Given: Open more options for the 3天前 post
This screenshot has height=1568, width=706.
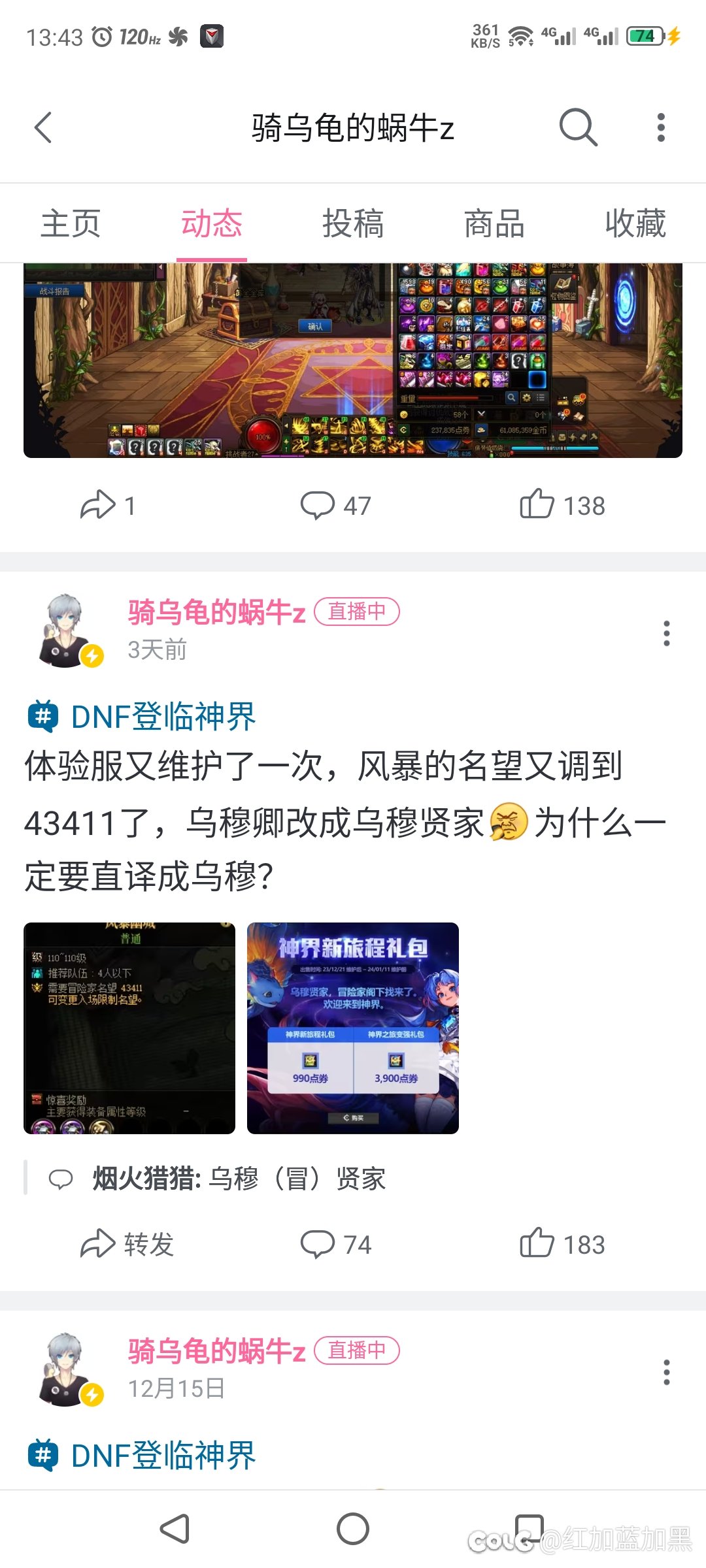Looking at the screenshot, I should point(666,633).
